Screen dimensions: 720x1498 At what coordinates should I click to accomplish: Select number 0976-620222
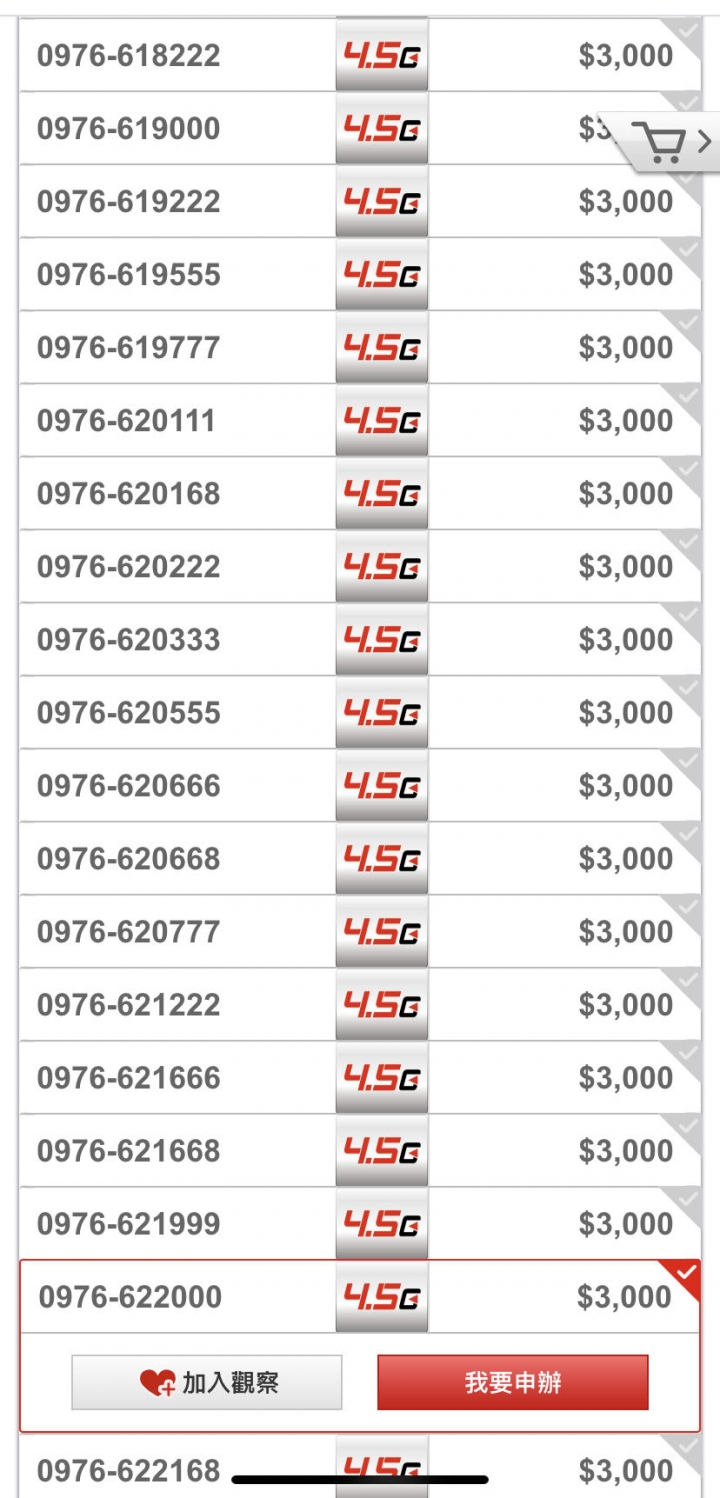(360, 566)
